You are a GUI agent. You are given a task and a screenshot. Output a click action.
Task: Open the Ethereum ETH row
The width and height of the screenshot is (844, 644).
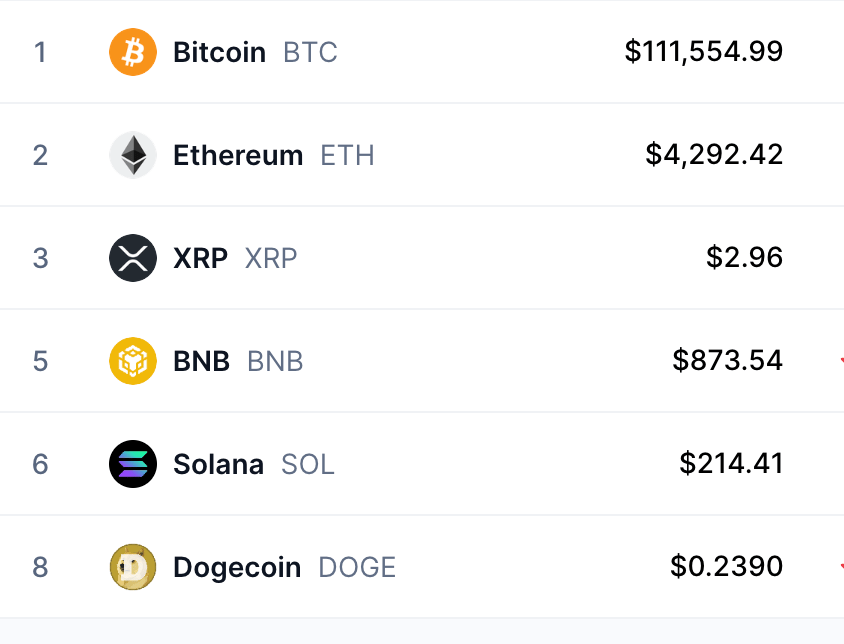coord(238,155)
